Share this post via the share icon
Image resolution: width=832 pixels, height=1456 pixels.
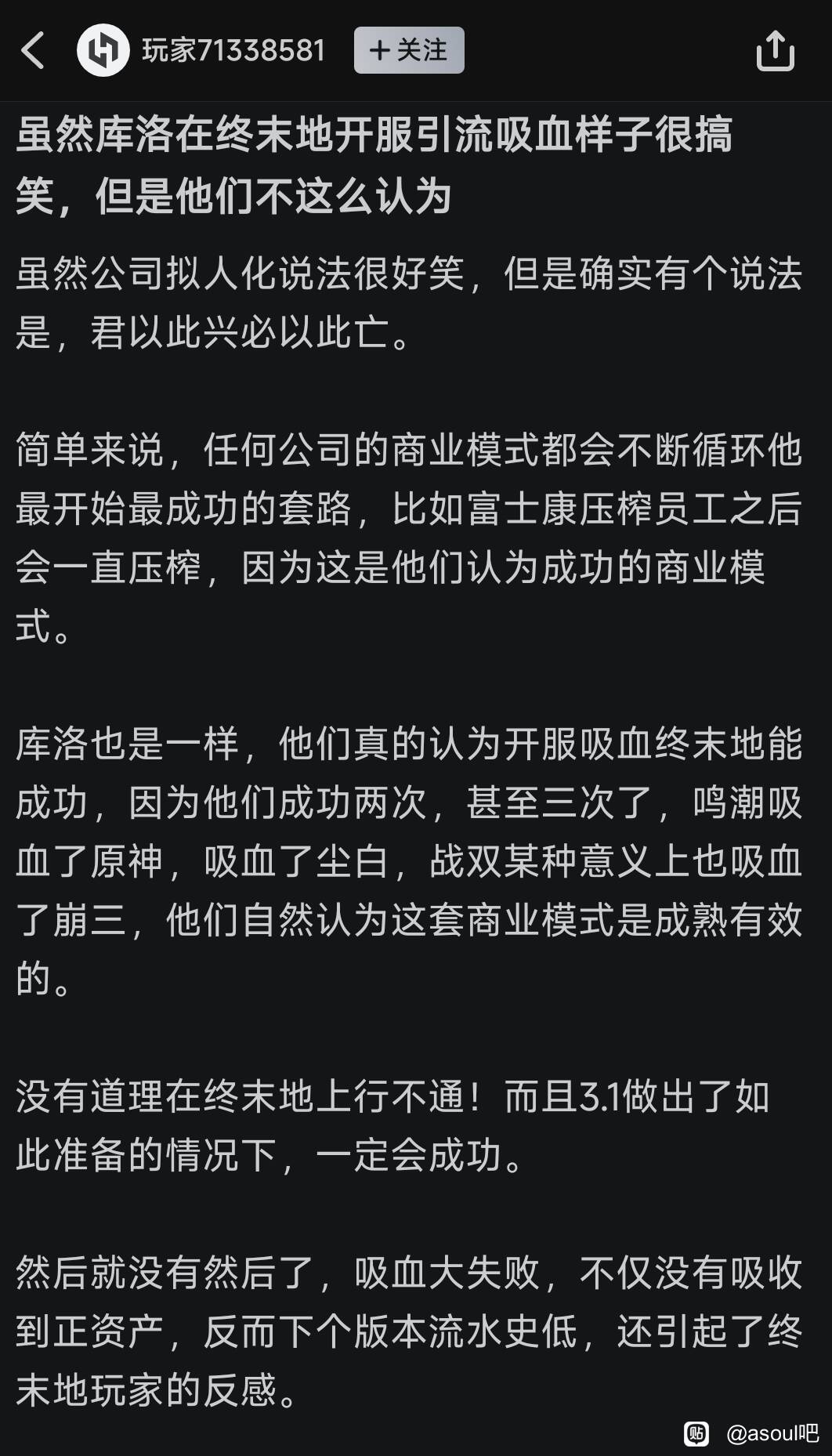click(x=776, y=50)
